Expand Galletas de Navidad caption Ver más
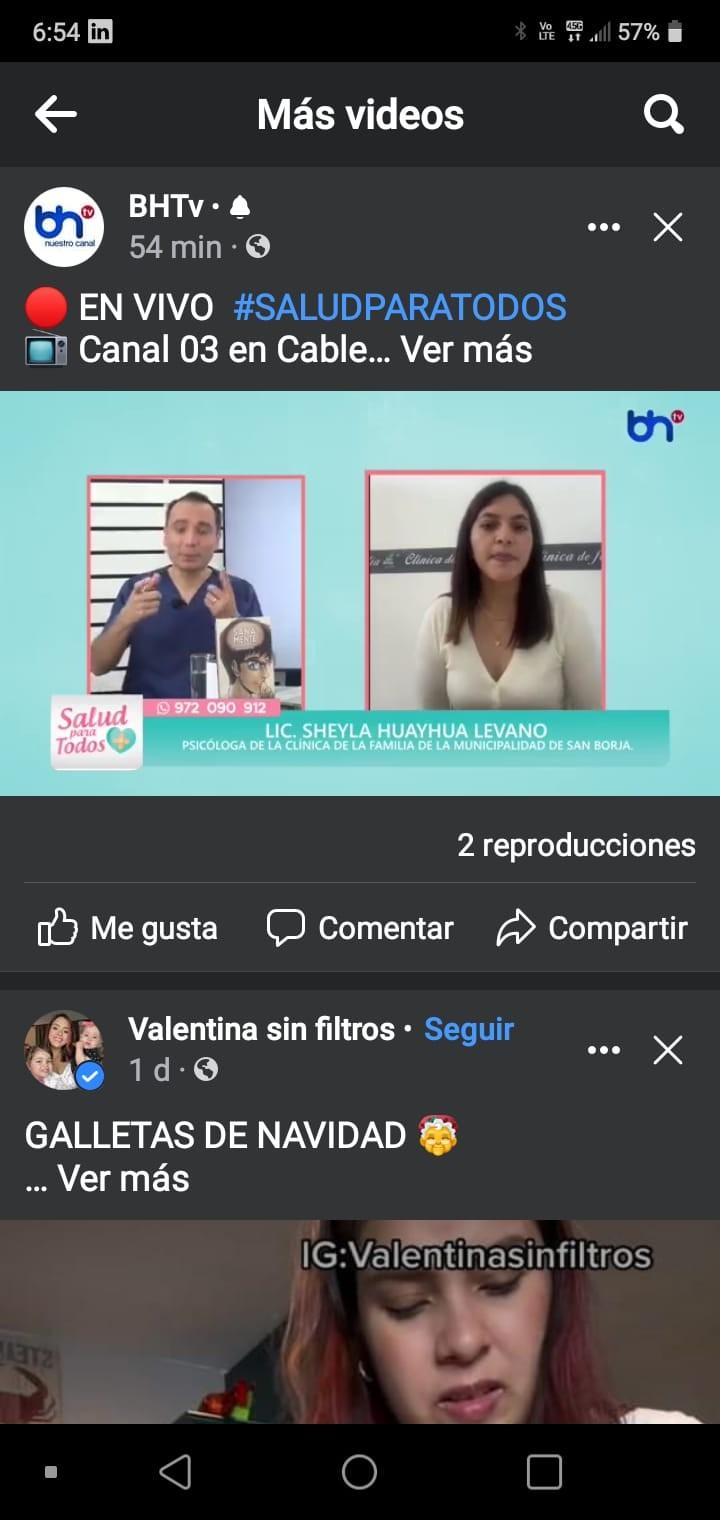The height and width of the screenshot is (1520, 720). pos(122,1179)
